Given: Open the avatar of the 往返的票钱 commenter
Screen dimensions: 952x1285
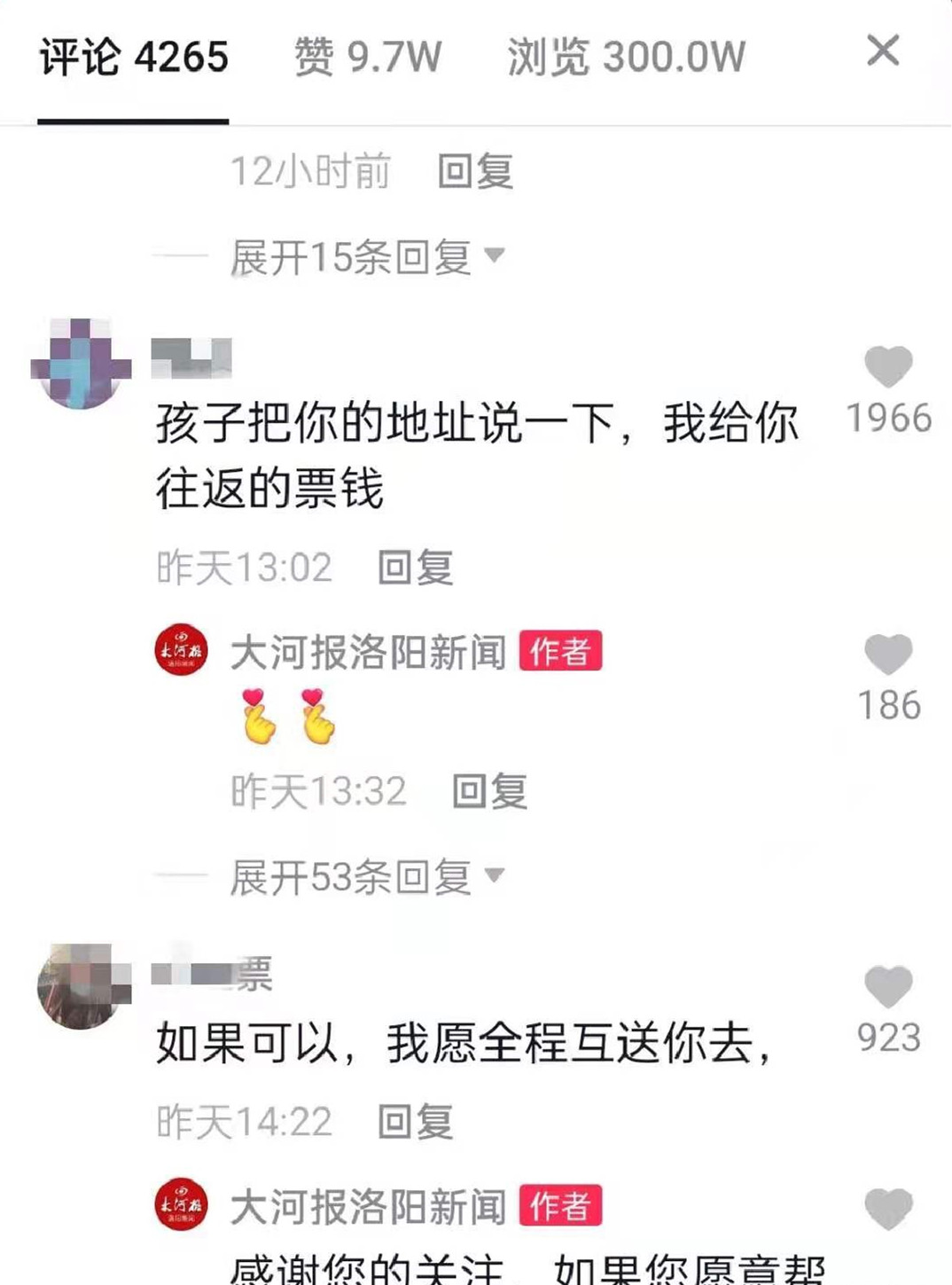Looking at the screenshot, I should coord(81,364).
